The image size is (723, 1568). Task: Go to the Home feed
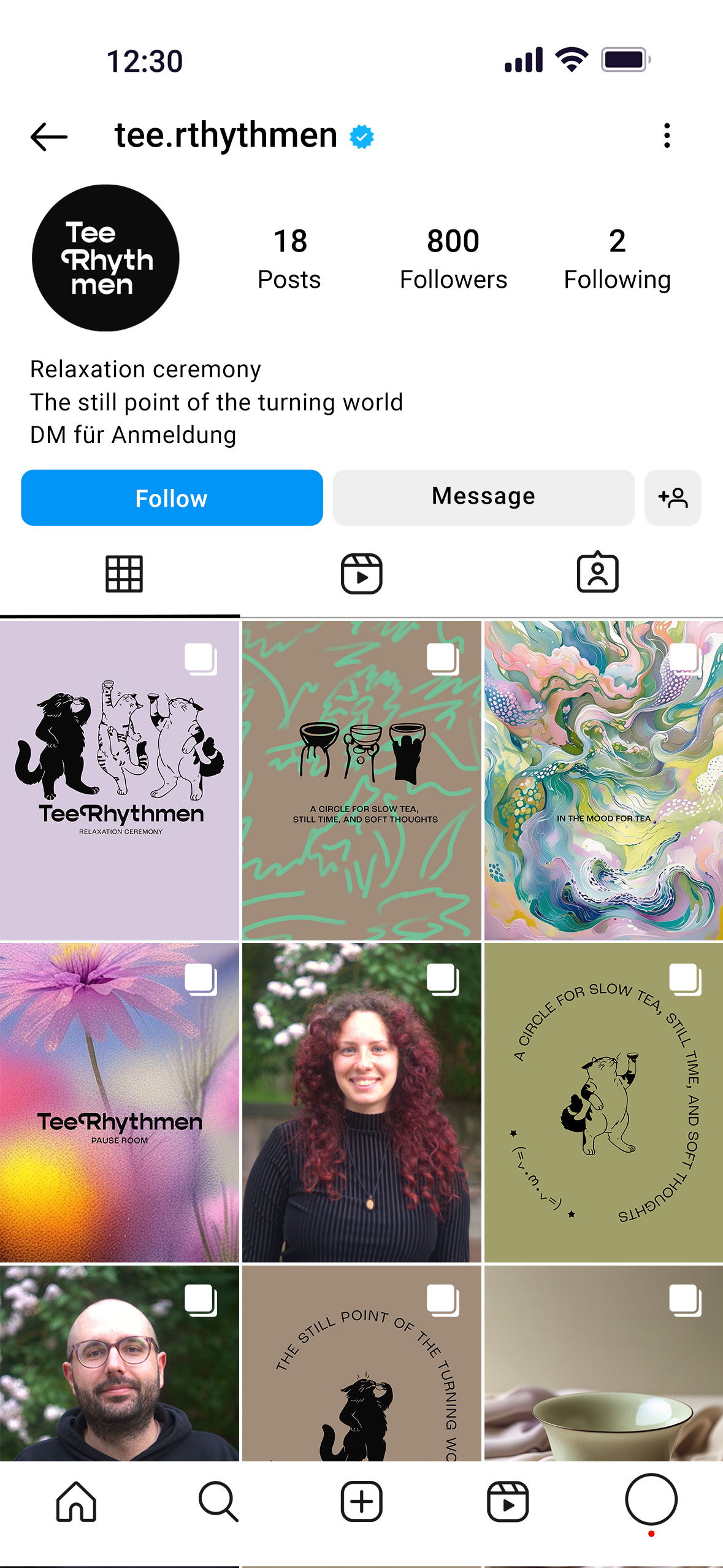[77, 1502]
